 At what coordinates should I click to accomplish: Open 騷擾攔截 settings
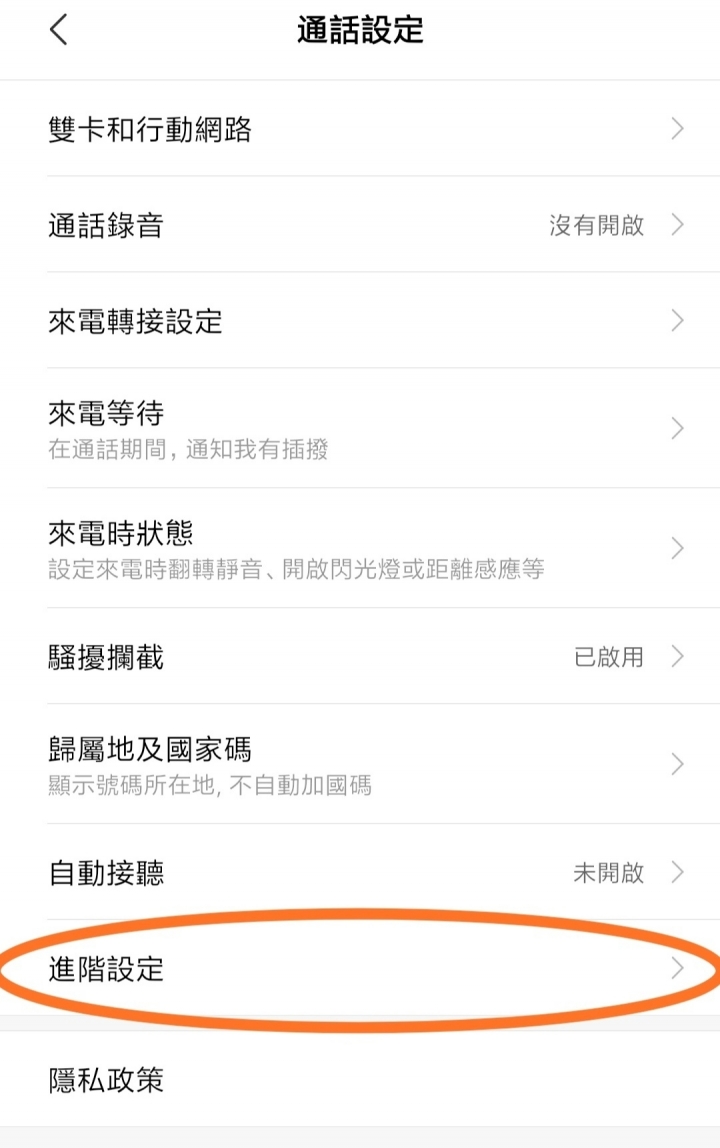point(360,657)
